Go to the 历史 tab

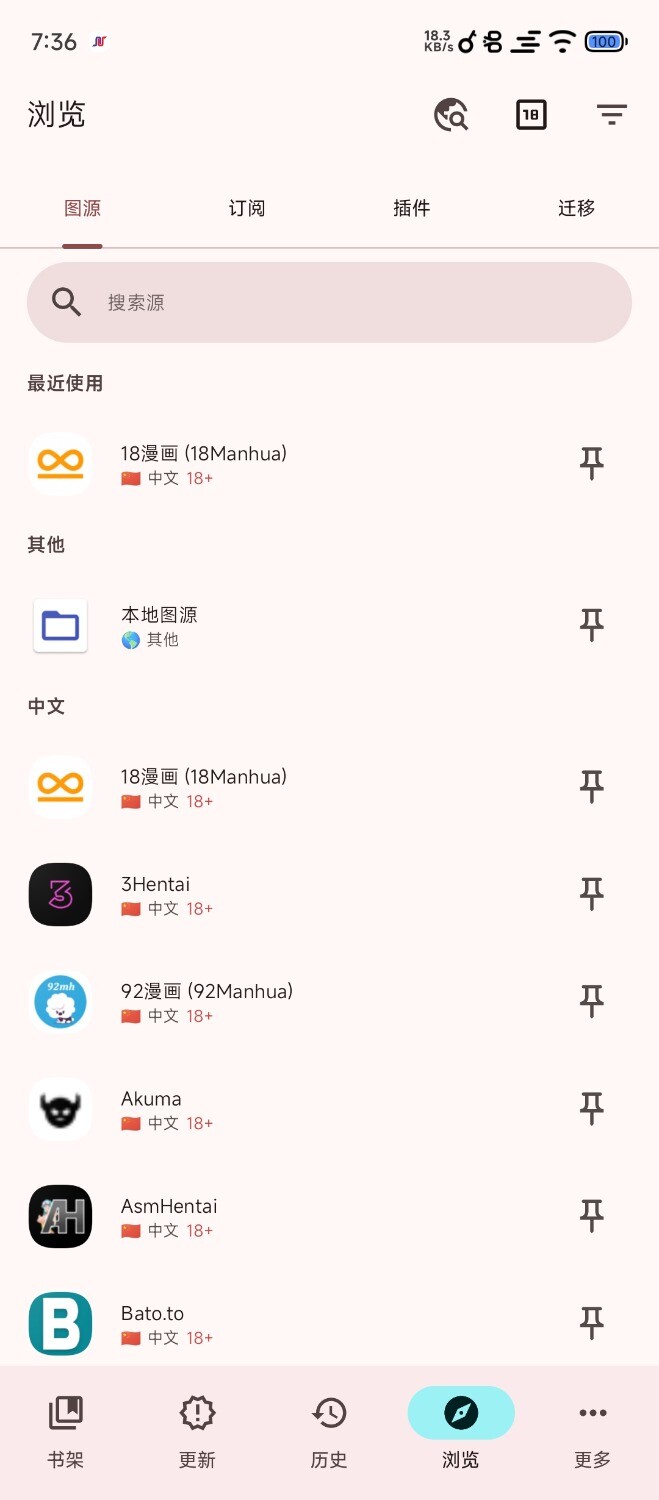[329, 1432]
